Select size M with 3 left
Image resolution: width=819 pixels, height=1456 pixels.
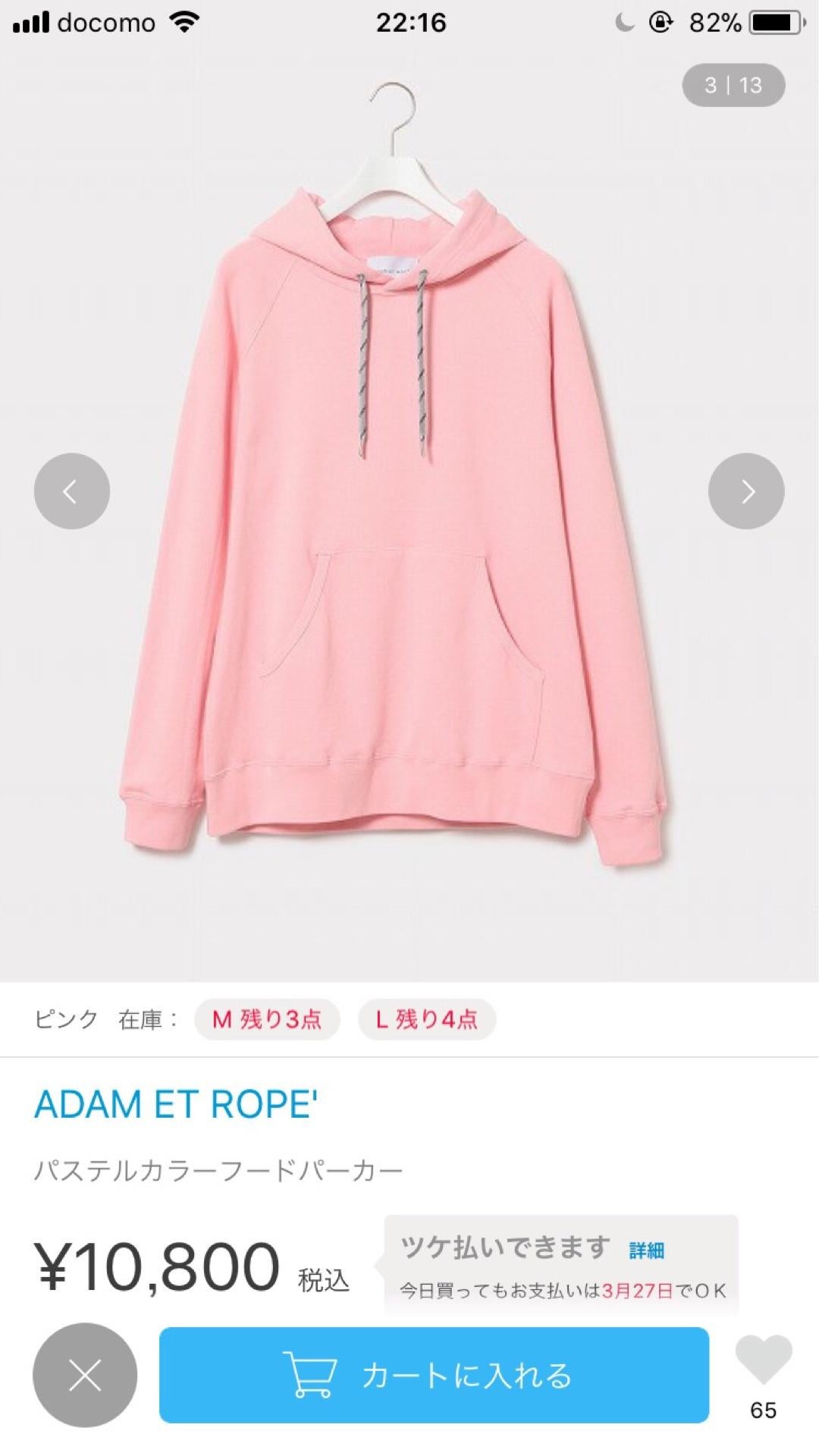coord(267,1019)
